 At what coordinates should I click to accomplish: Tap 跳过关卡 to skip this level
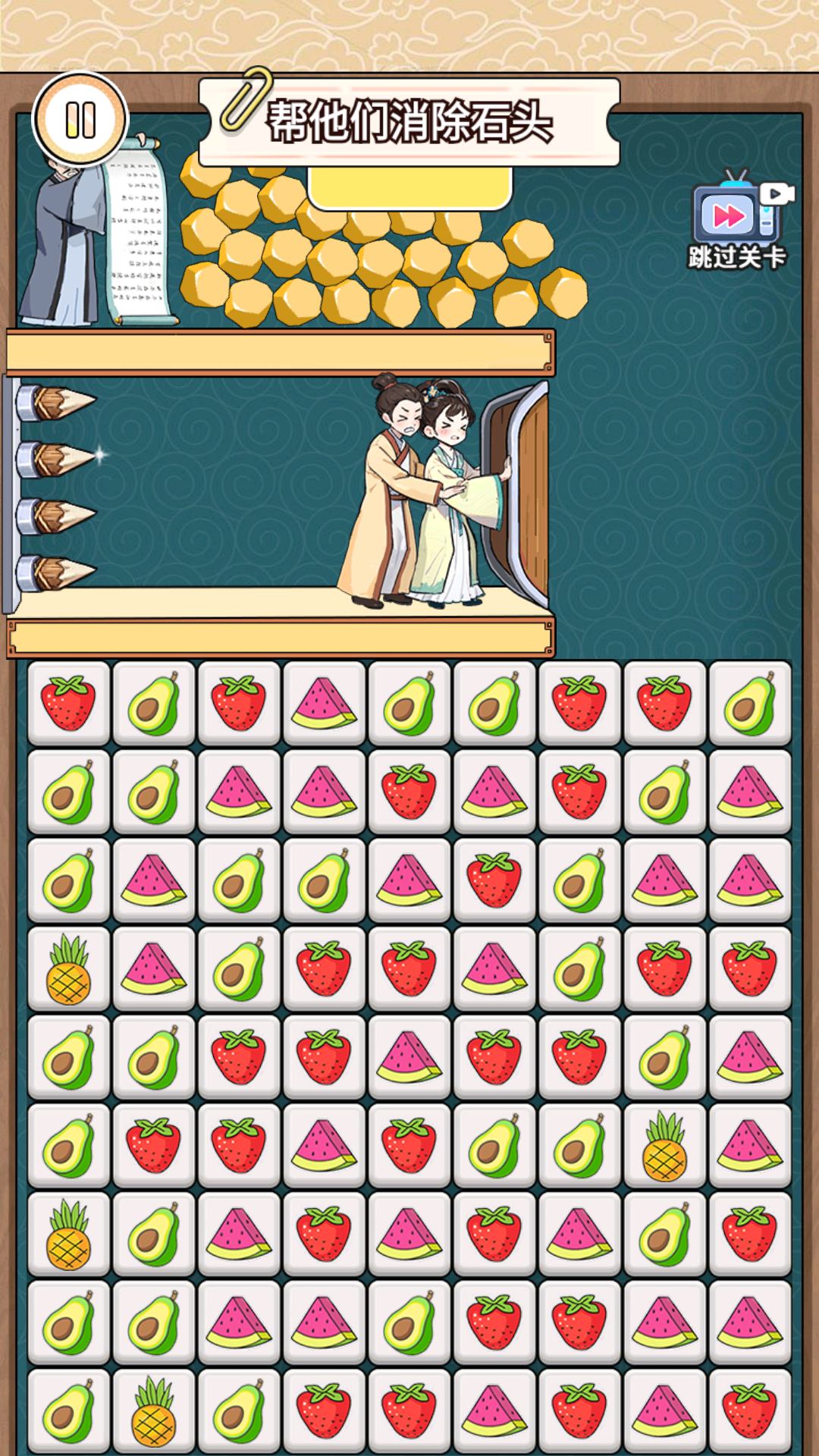coord(737,221)
